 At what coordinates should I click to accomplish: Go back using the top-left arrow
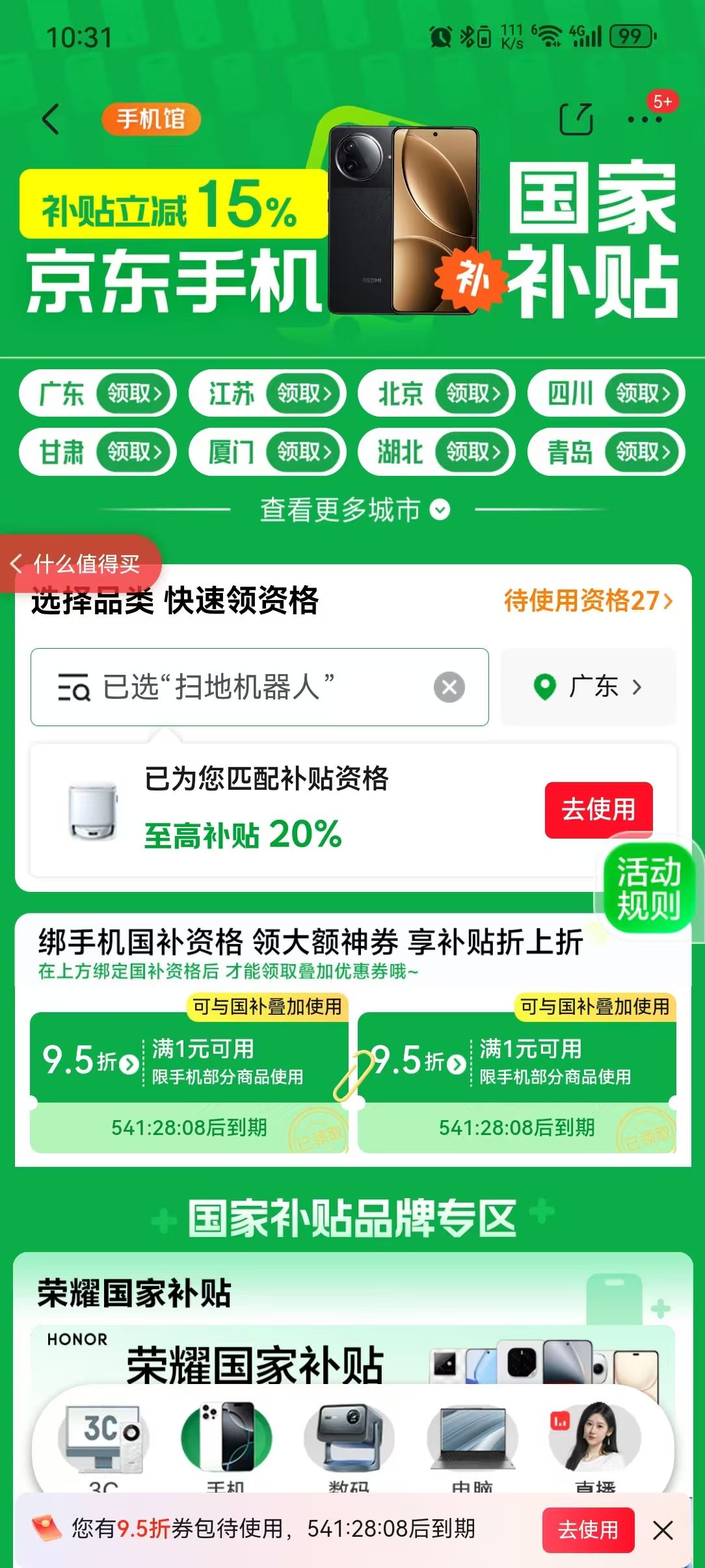51,120
